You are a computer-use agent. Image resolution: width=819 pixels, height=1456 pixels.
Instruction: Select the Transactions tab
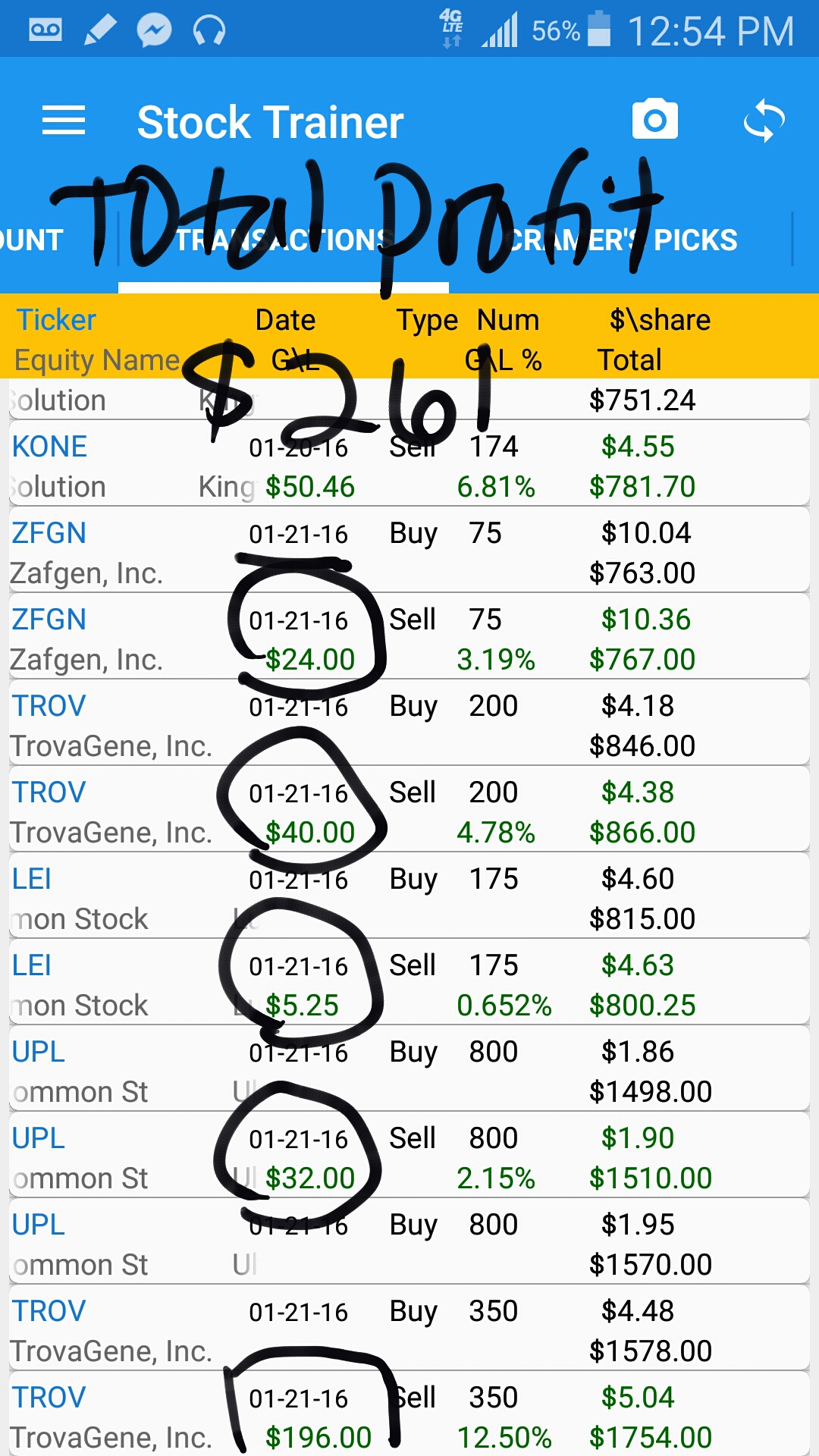click(x=284, y=241)
